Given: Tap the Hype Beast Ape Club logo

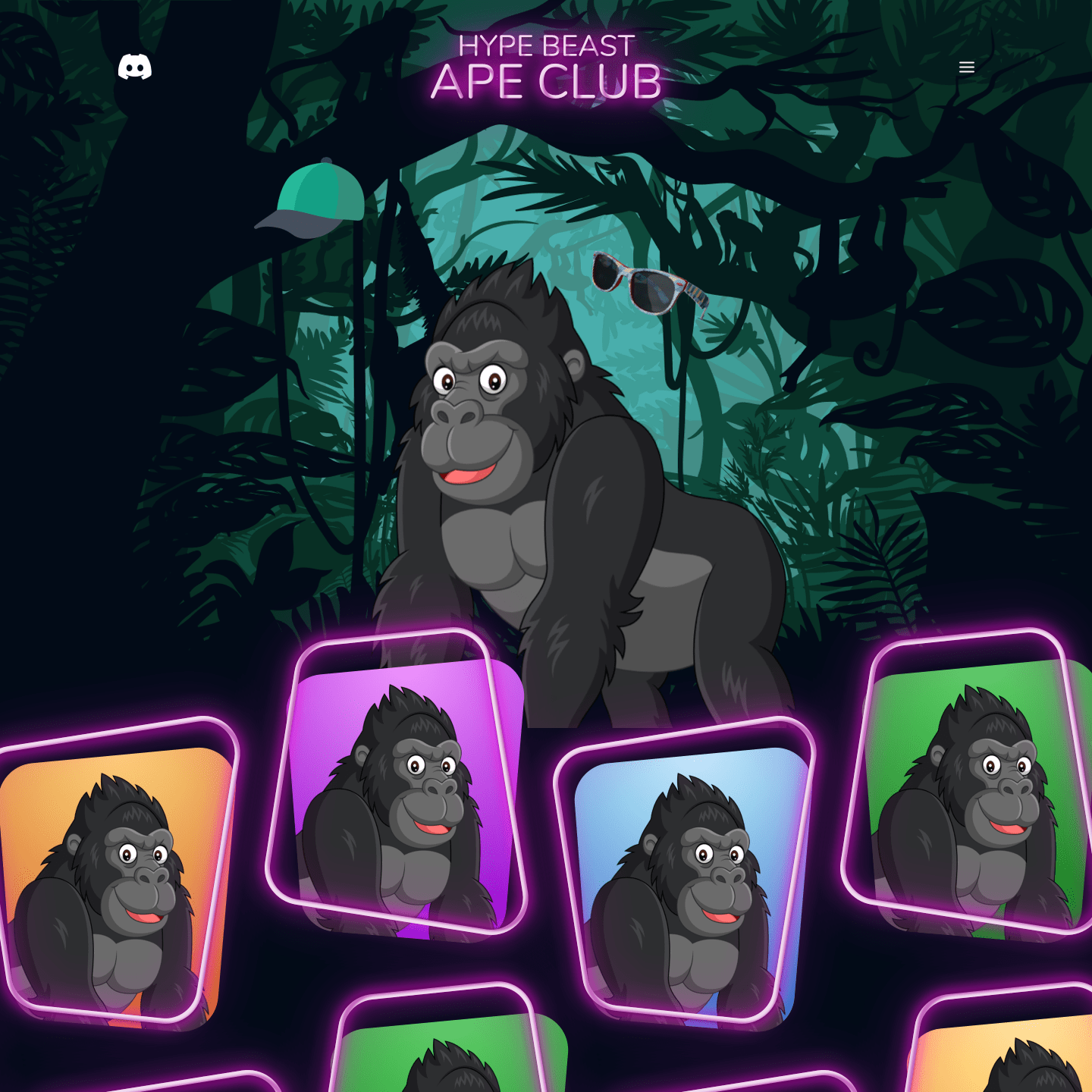Looking at the screenshot, I should (x=546, y=68).
